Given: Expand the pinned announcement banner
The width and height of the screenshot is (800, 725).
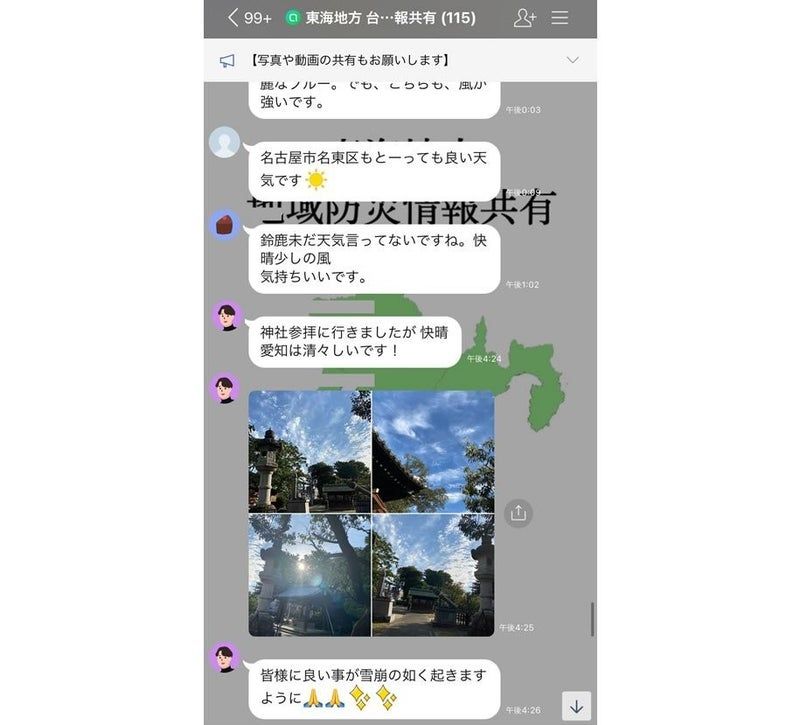Looking at the screenshot, I should [572, 60].
